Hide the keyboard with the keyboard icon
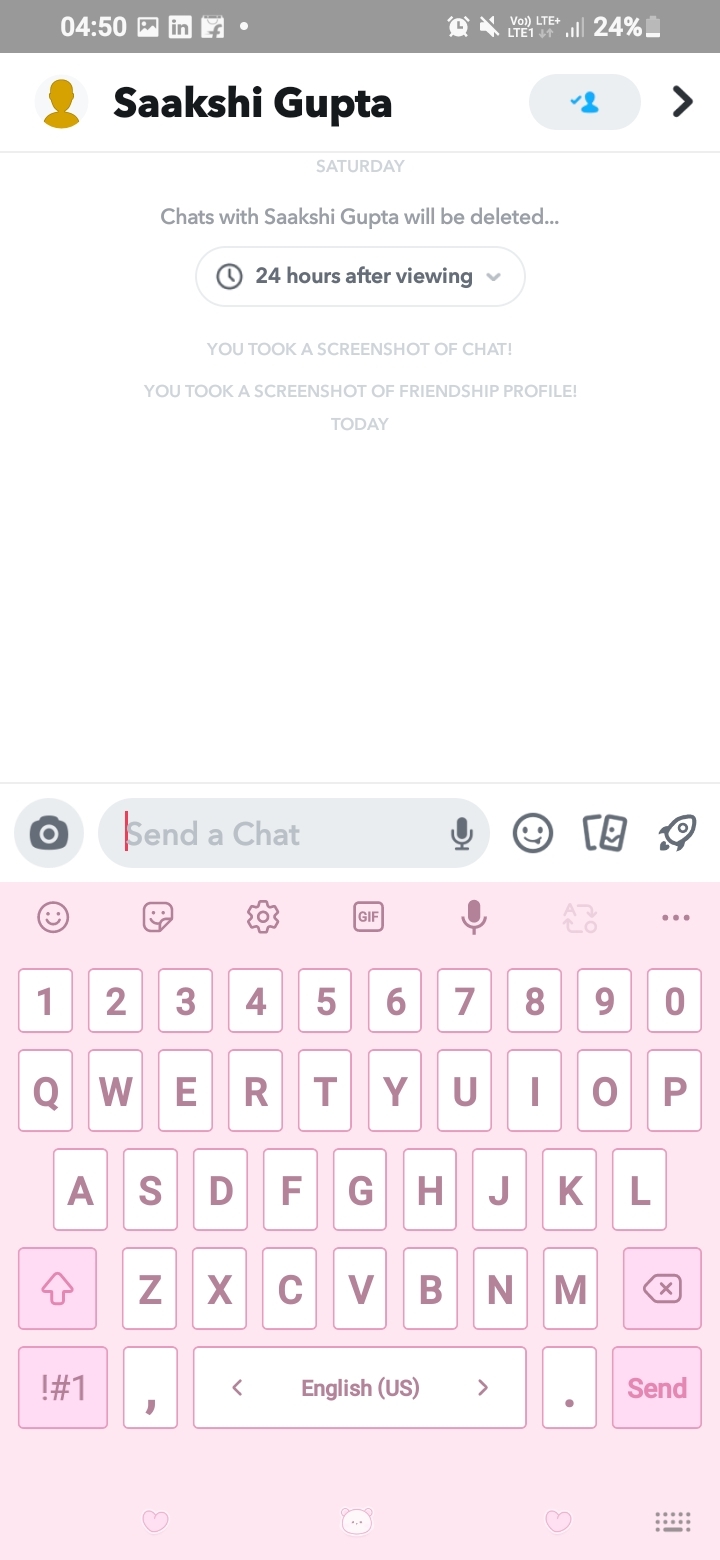Viewport: 720px width, 1560px height. pyautogui.click(x=673, y=1522)
